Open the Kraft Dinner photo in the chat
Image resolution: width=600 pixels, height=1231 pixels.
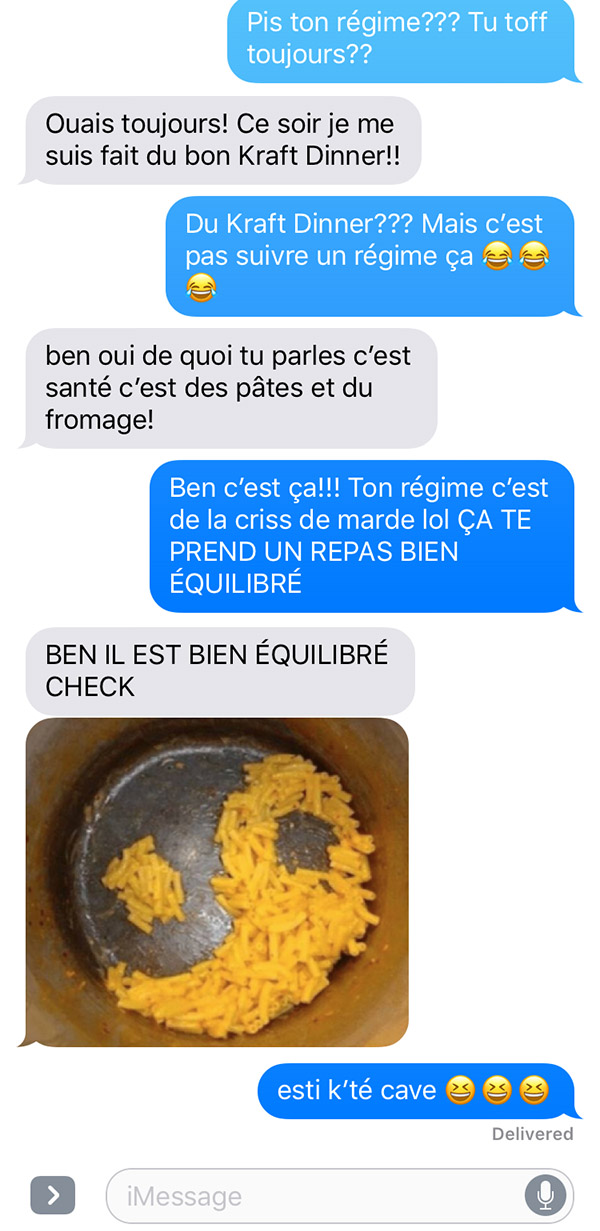coord(217,882)
